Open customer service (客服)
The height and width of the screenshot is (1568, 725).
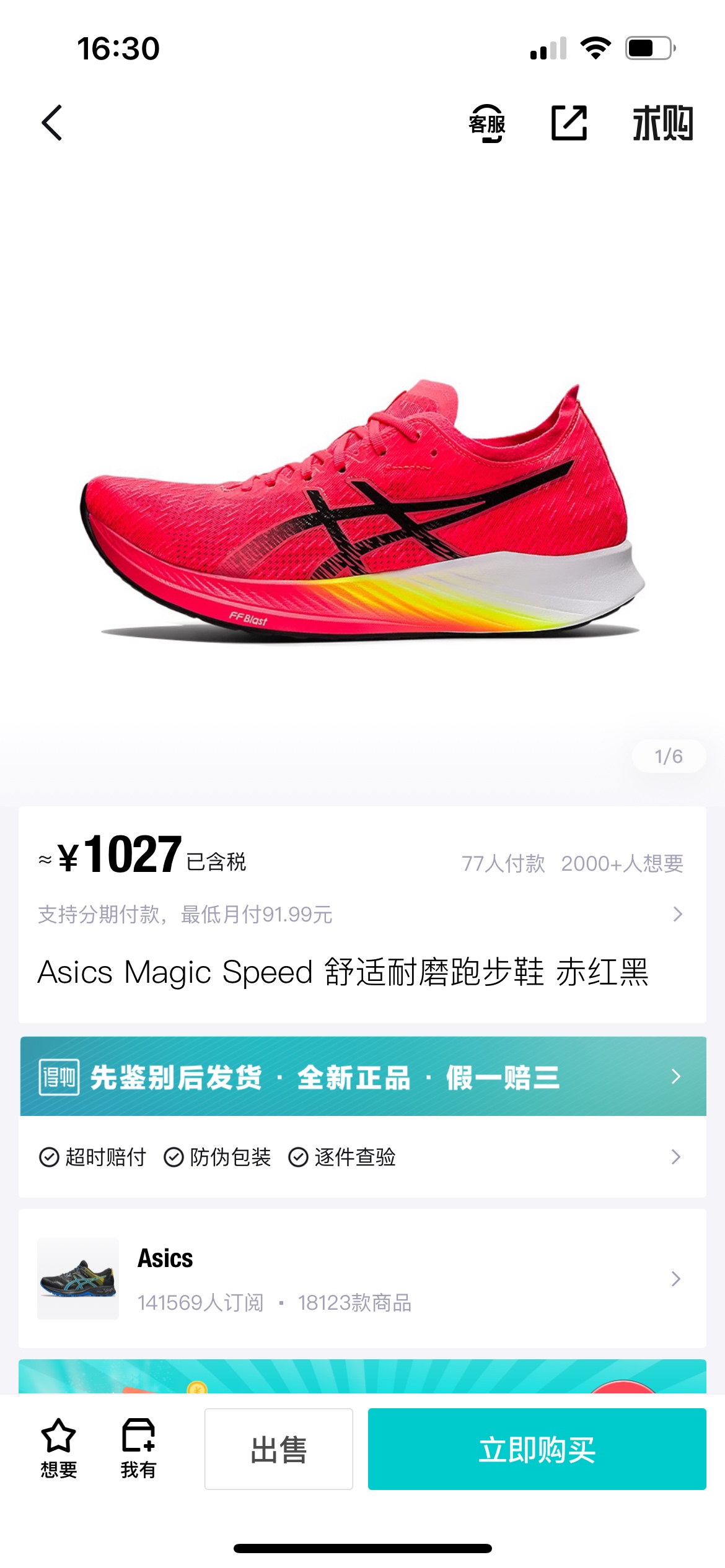tap(487, 123)
